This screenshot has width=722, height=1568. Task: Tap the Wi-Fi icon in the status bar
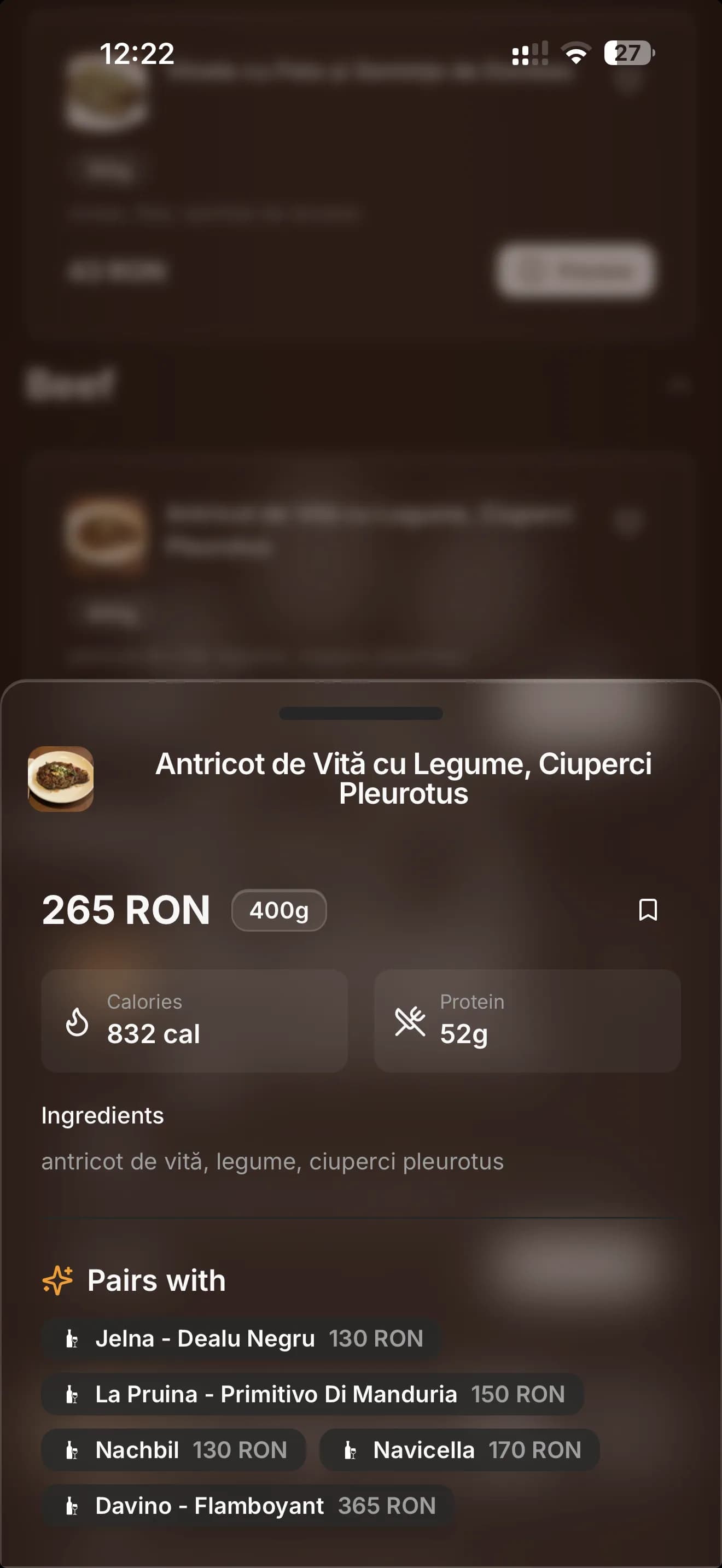(575, 54)
